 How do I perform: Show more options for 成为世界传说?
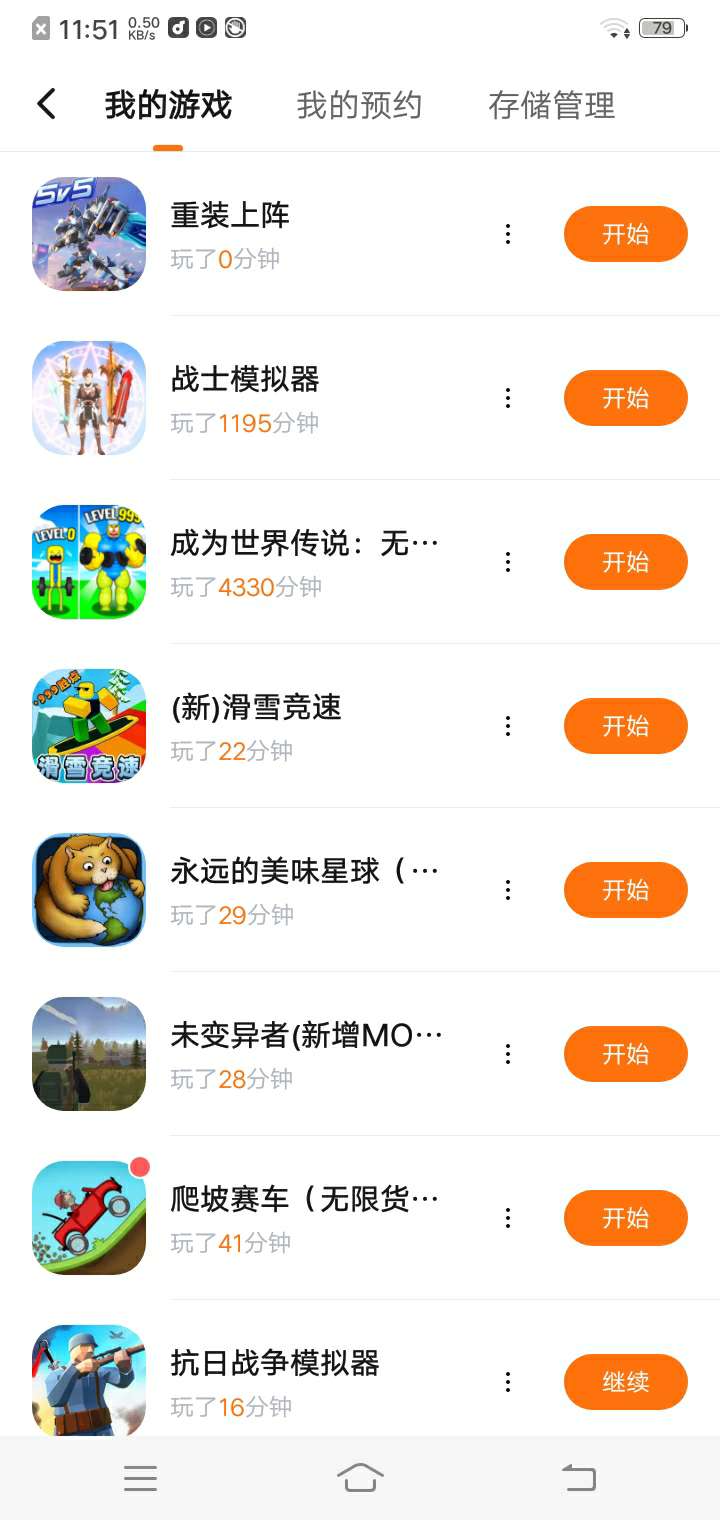coord(508,562)
